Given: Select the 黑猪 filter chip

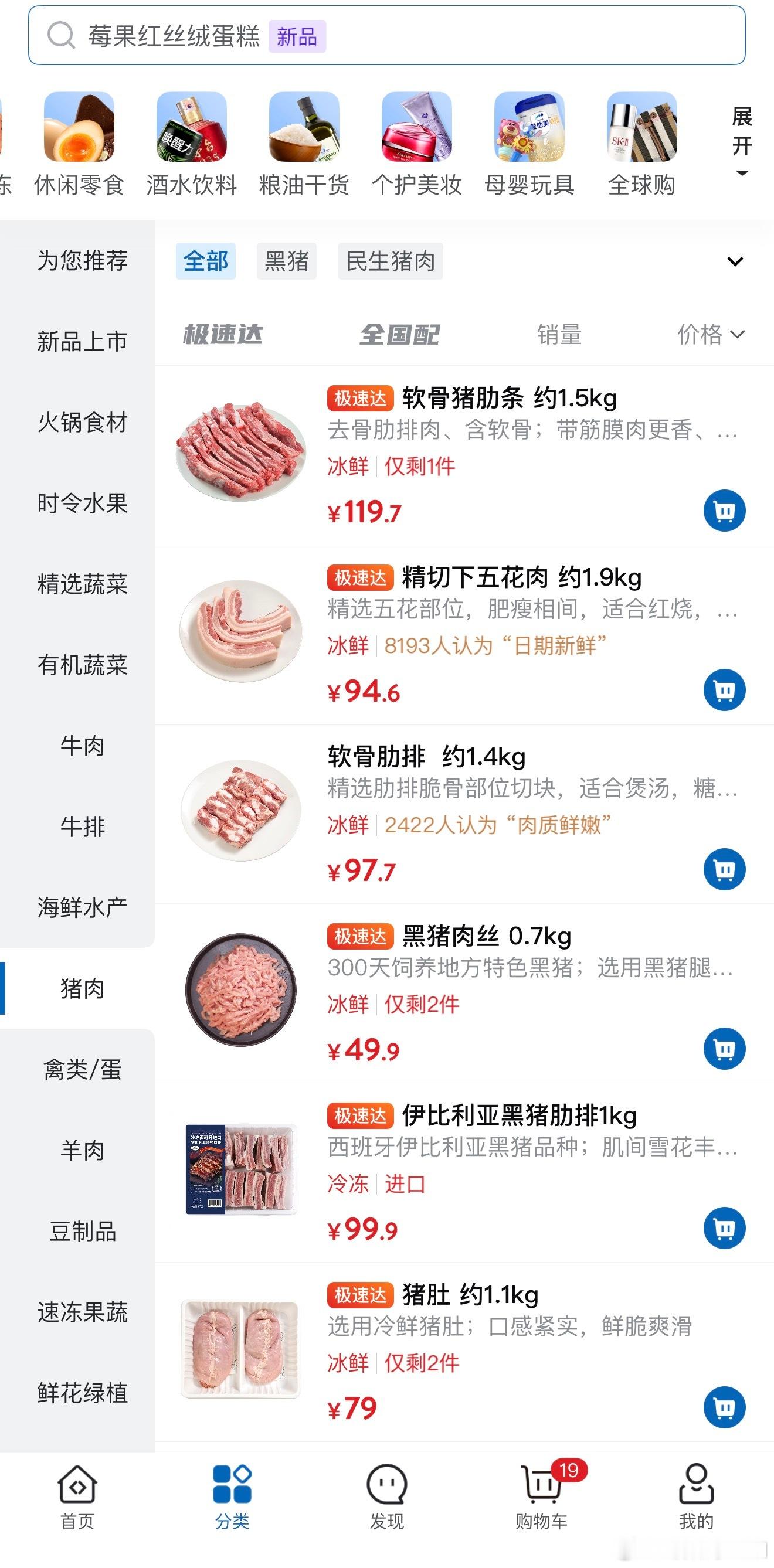Looking at the screenshot, I should point(286,261).
